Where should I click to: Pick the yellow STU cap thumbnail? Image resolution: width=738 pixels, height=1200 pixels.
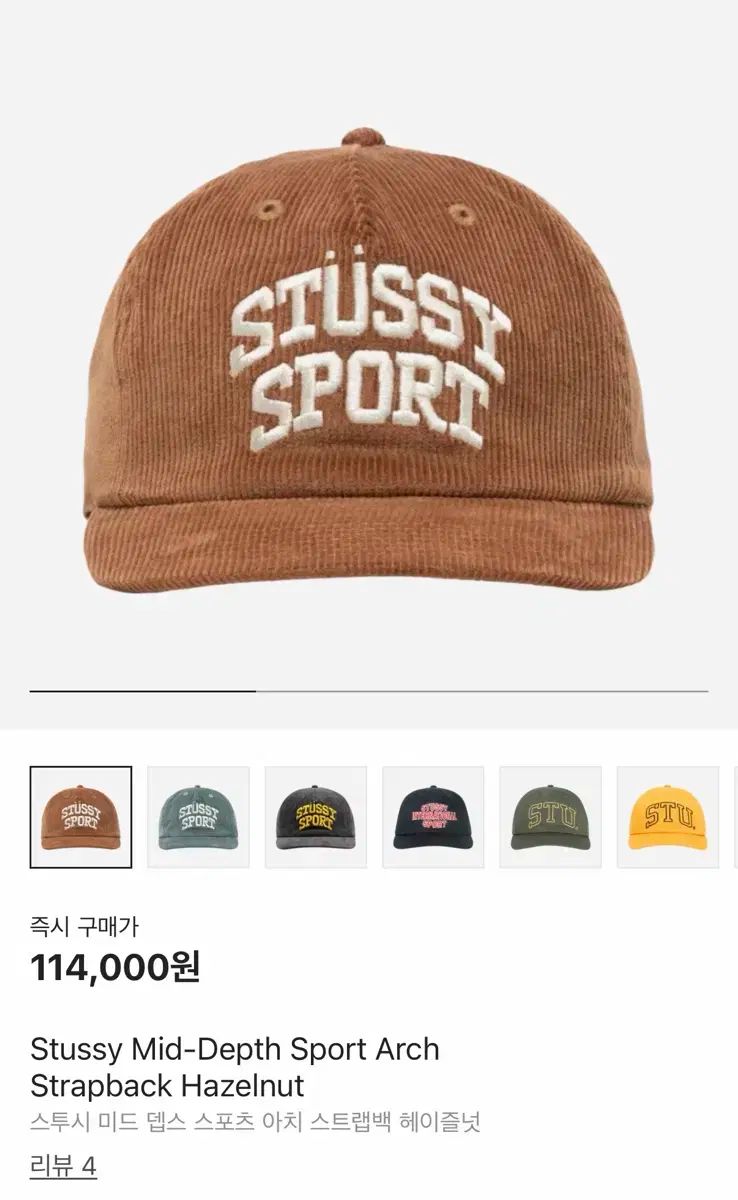coord(667,817)
